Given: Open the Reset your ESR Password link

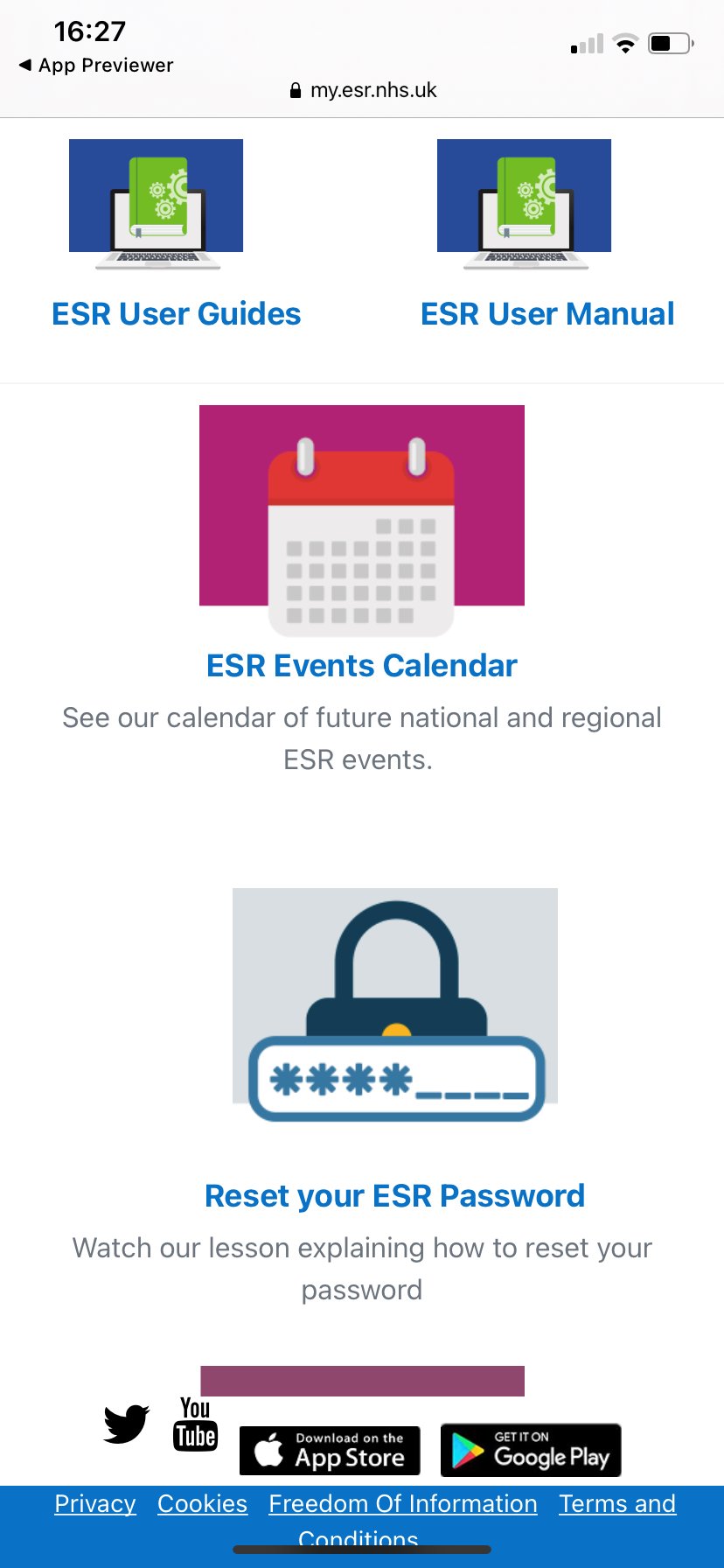Looking at the screenshot, I should click(394, 1196).
